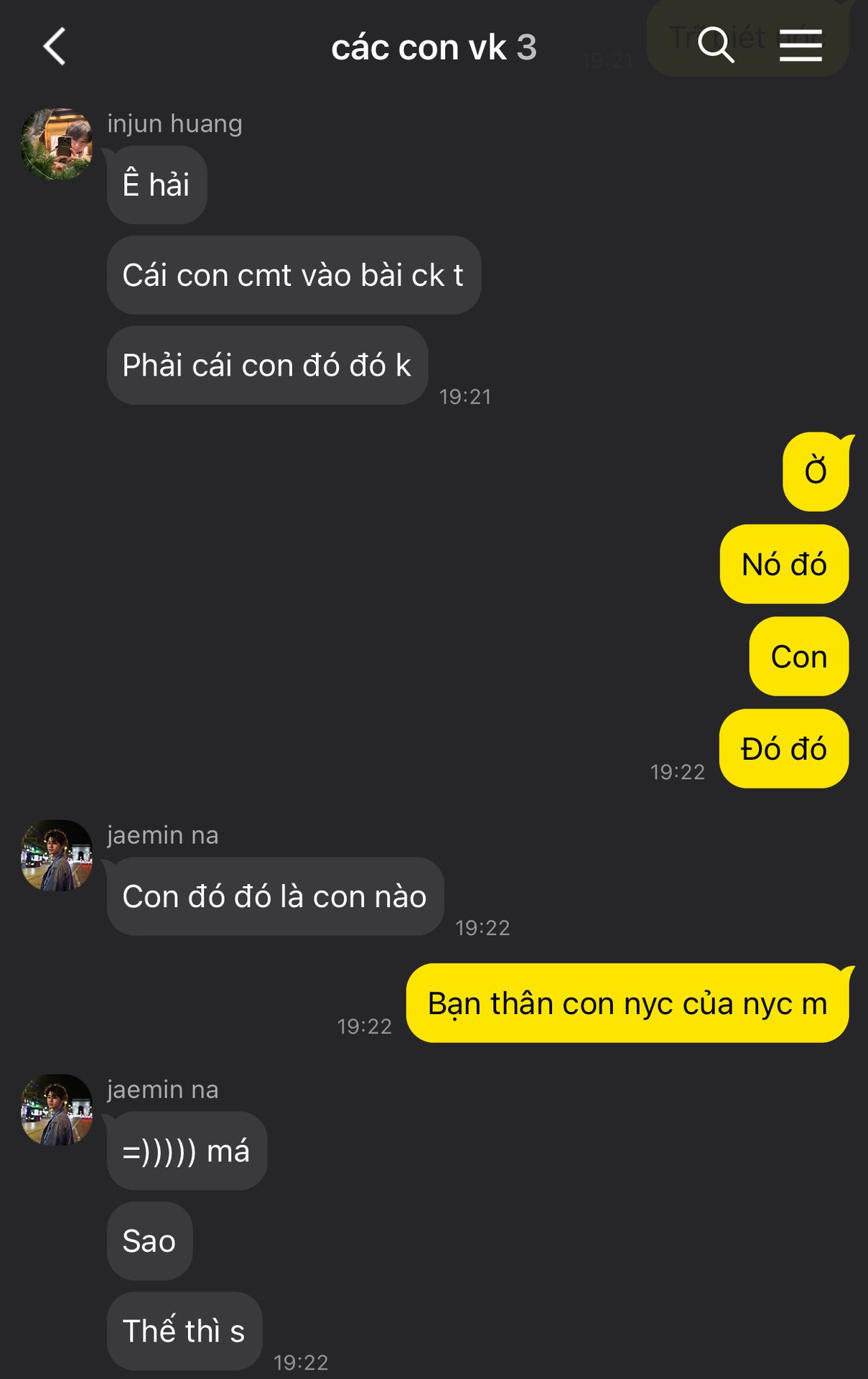Open jaemin na's avatar beside "=))))) má"

pos(57,1110)
